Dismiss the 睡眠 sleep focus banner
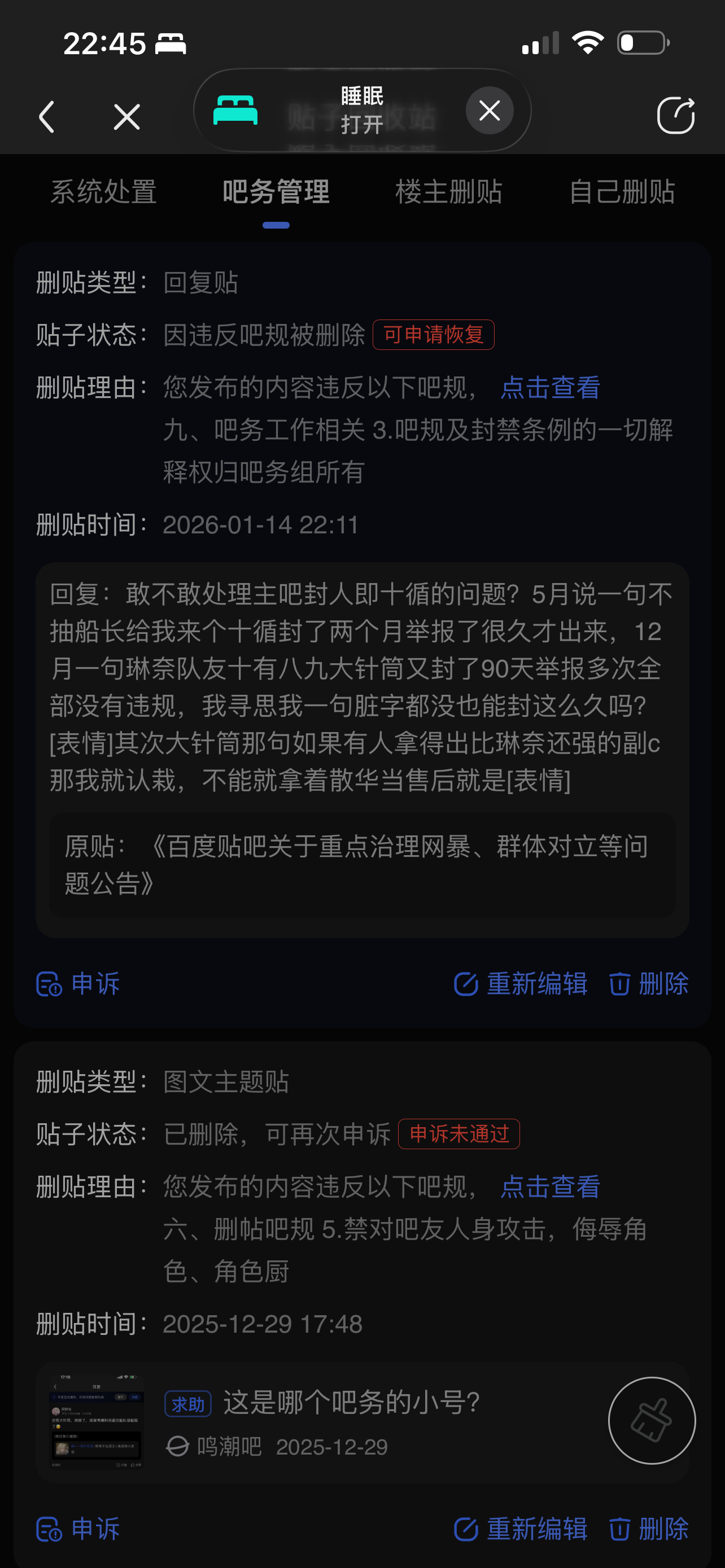The width and height of the screenshot is (725, 1568). coord(490,111)
